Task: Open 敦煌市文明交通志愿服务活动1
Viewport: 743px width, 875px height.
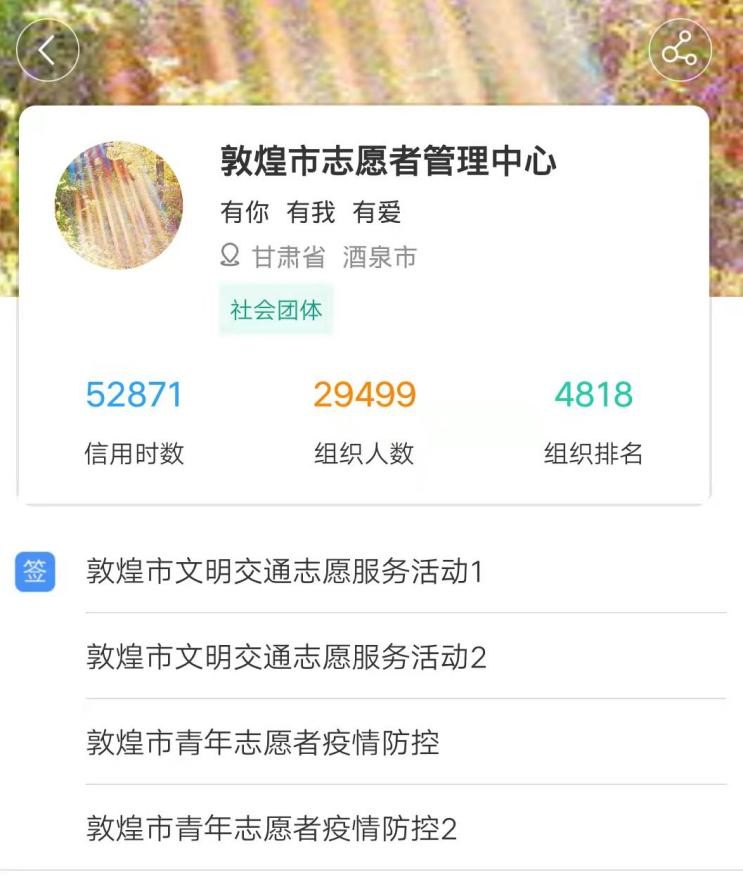Action: (285, 572)
